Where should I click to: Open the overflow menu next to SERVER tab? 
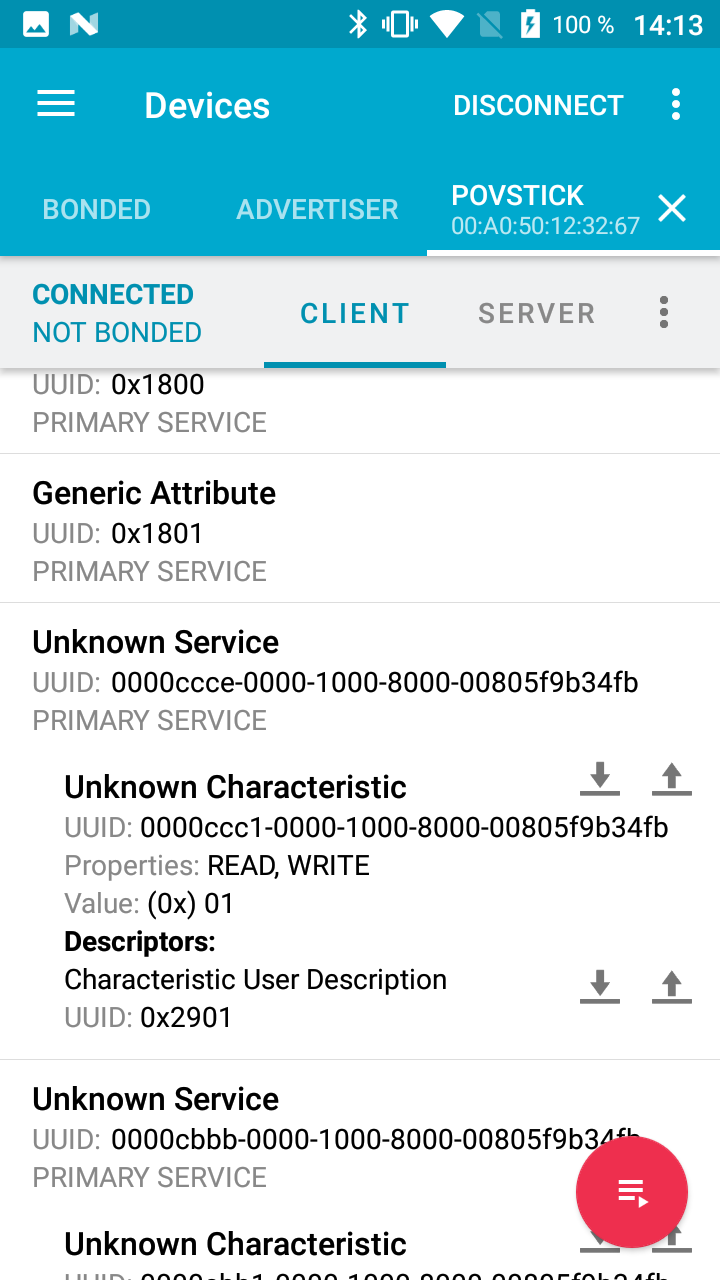(663, 312)
